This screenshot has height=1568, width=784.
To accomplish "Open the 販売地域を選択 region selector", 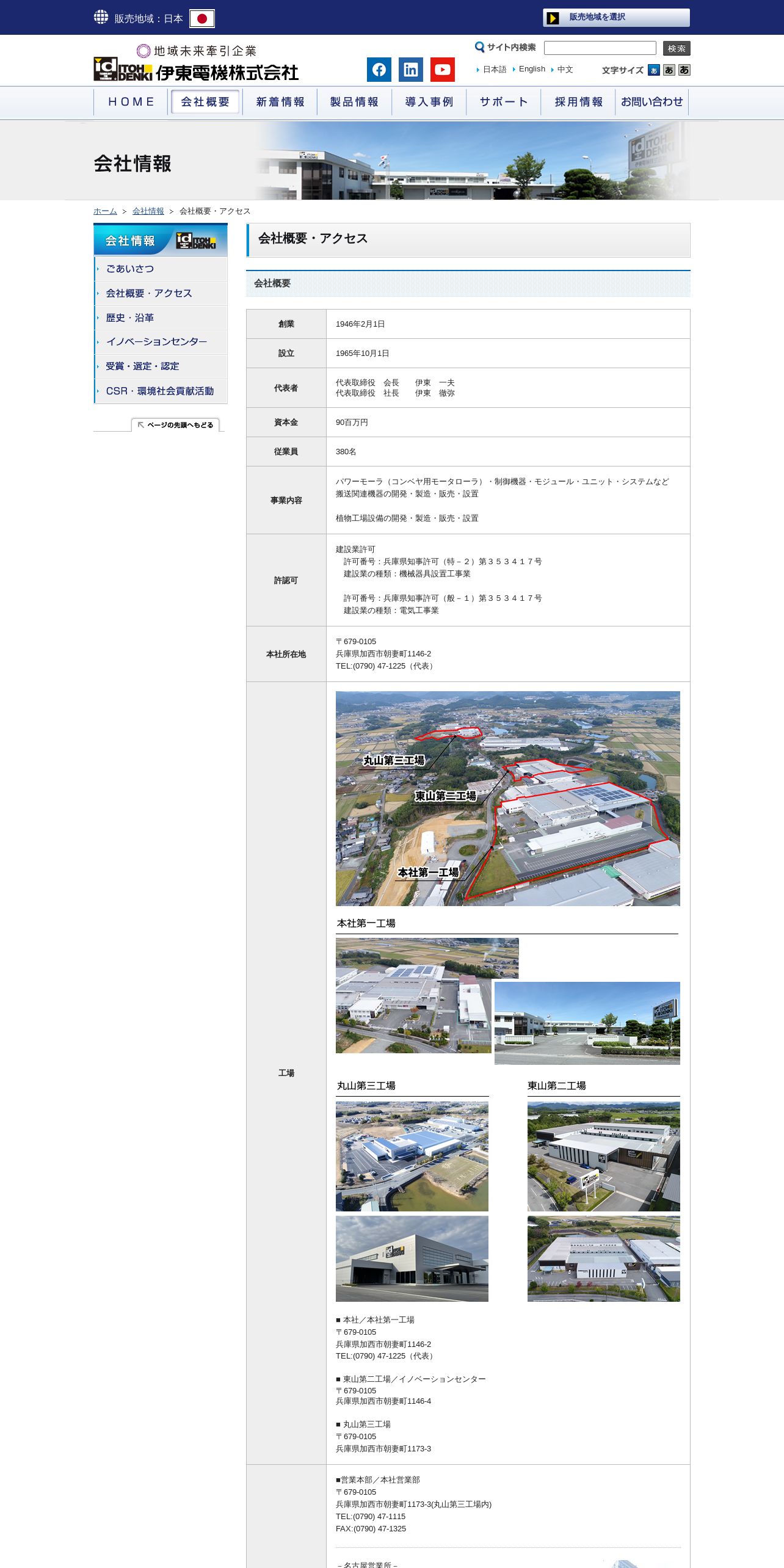I will (615, 18).
